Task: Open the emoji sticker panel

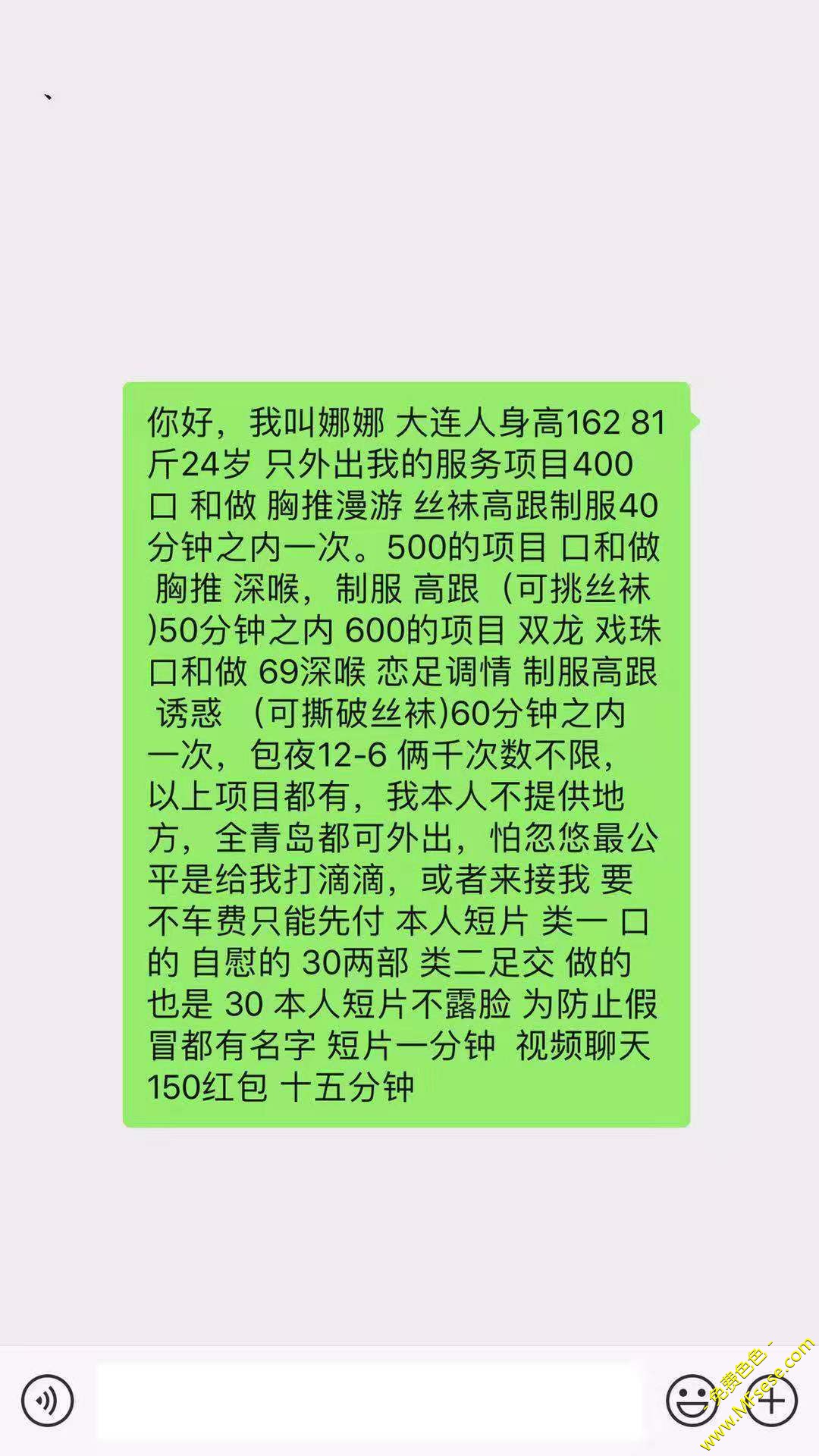Action: point(692,1401)
